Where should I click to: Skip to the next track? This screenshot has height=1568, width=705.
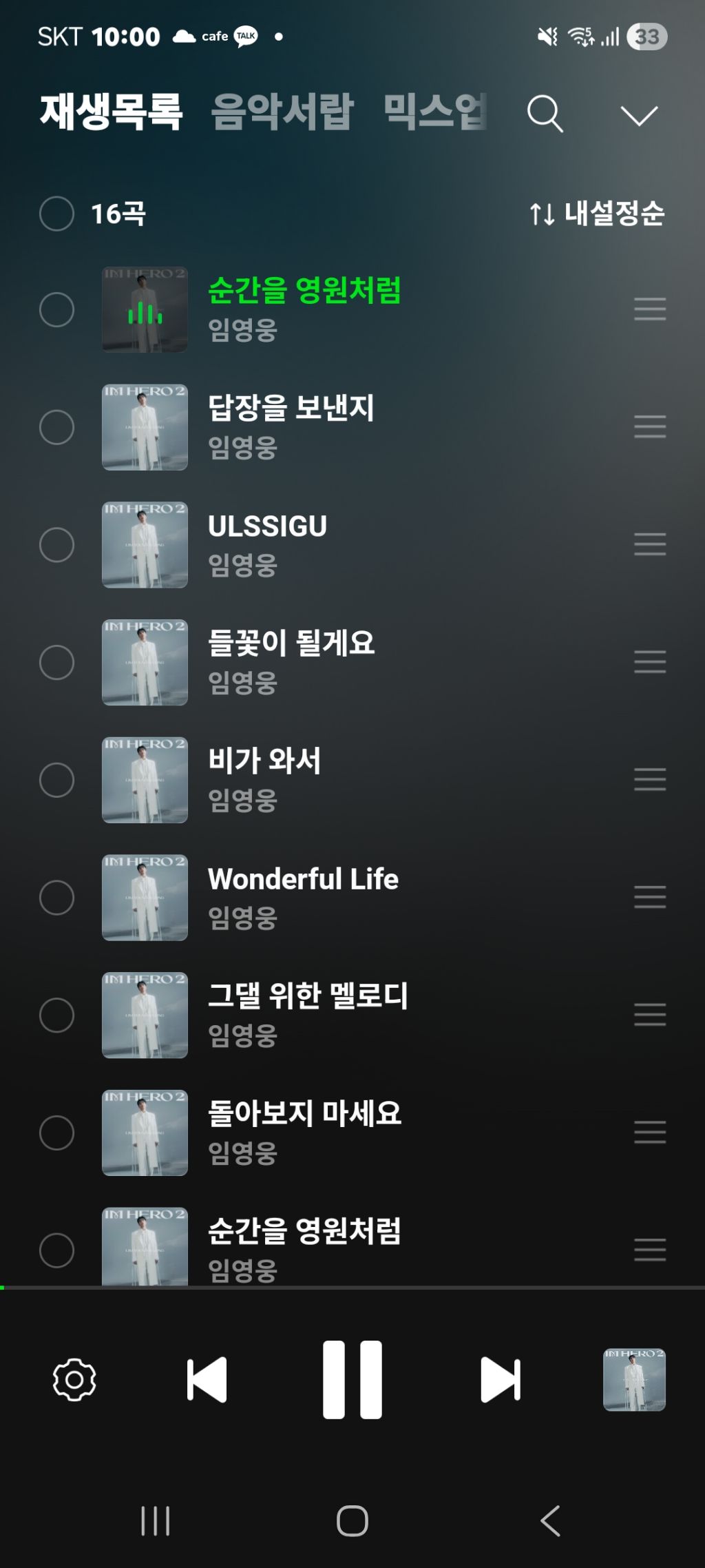tap(501, 1380)
